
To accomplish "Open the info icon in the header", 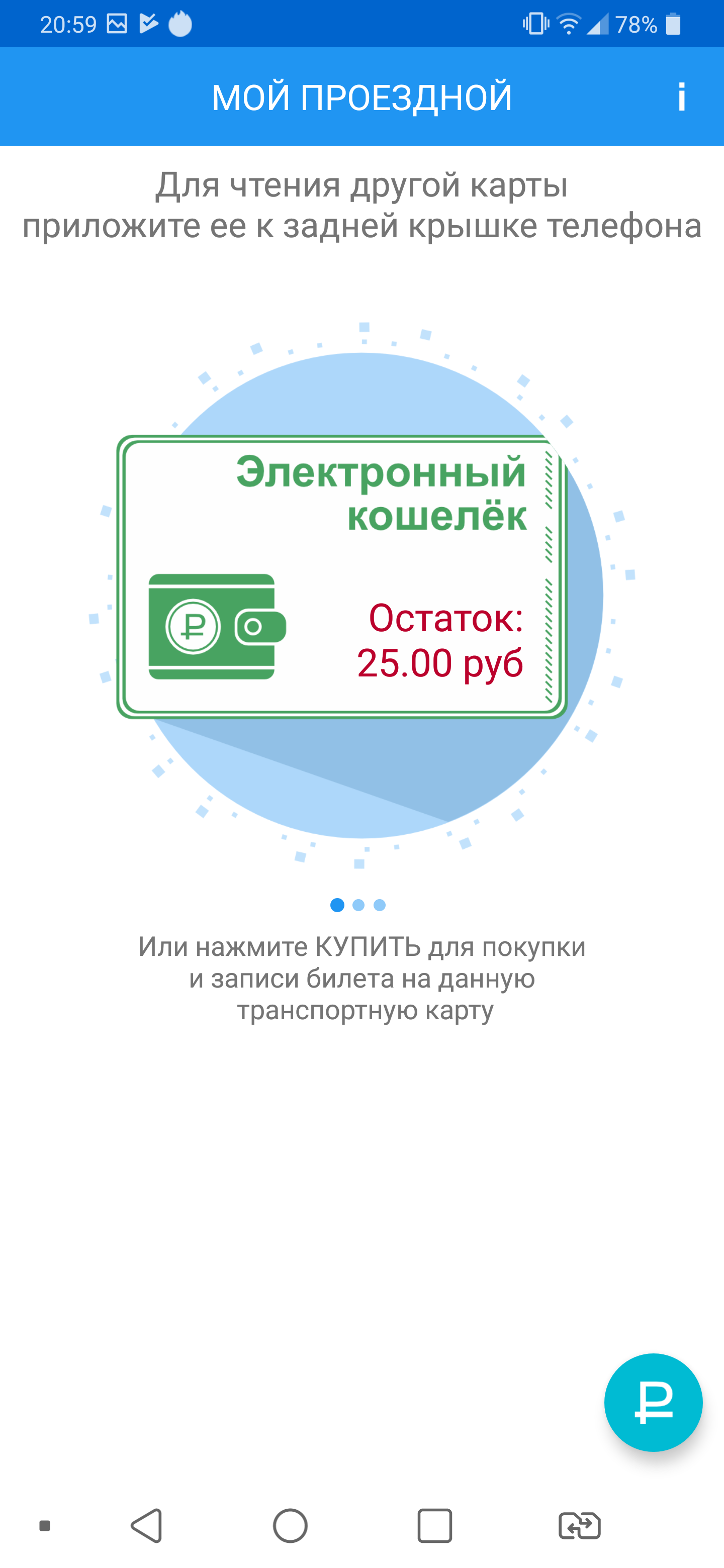I will coord(681,97).
